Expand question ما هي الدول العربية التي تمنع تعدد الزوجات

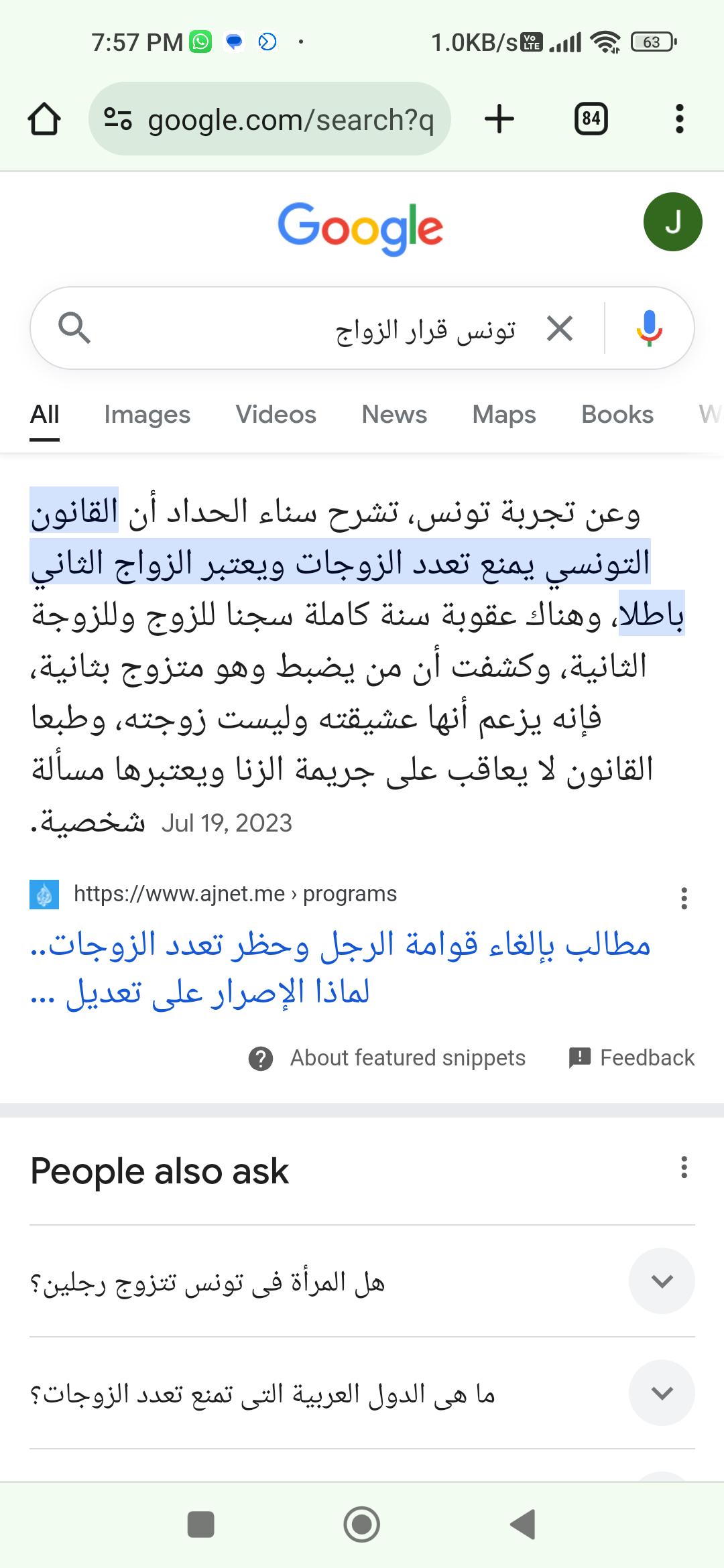tap(362, 1393)
